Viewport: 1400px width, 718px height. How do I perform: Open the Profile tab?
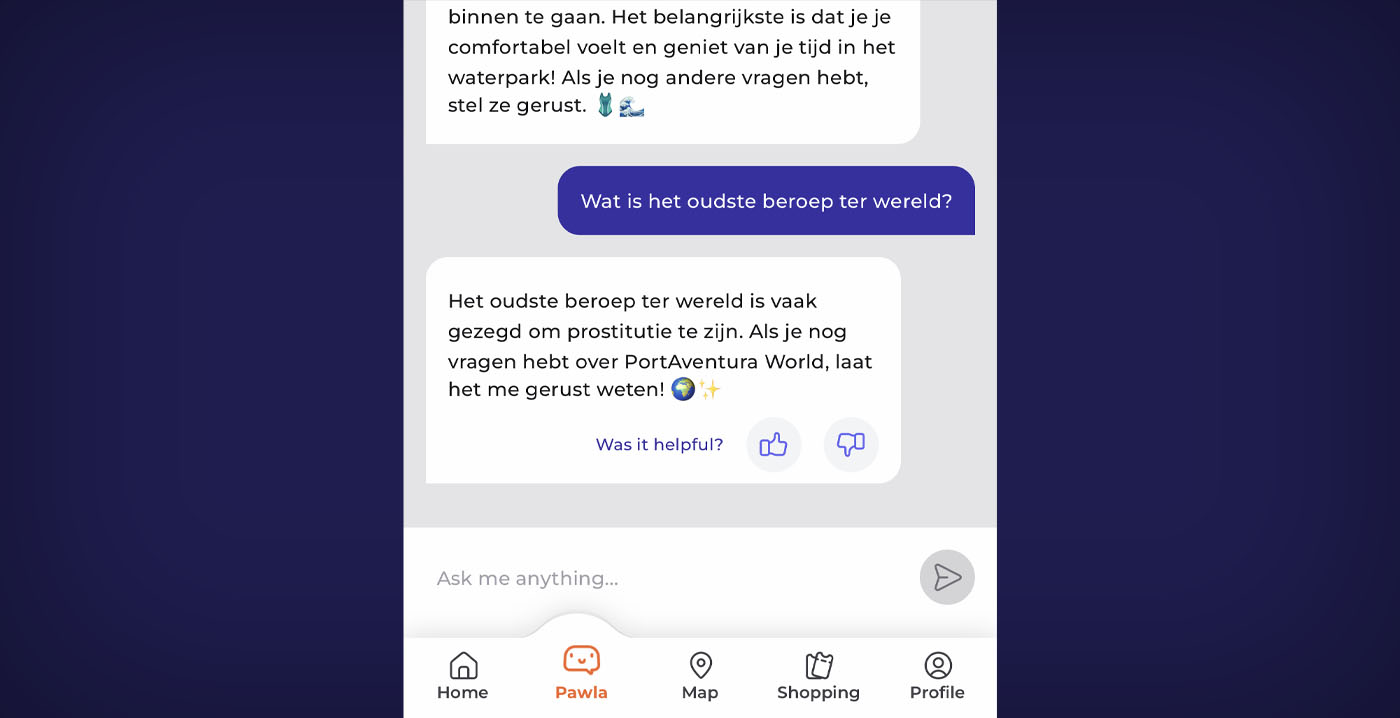coord(937,676)
